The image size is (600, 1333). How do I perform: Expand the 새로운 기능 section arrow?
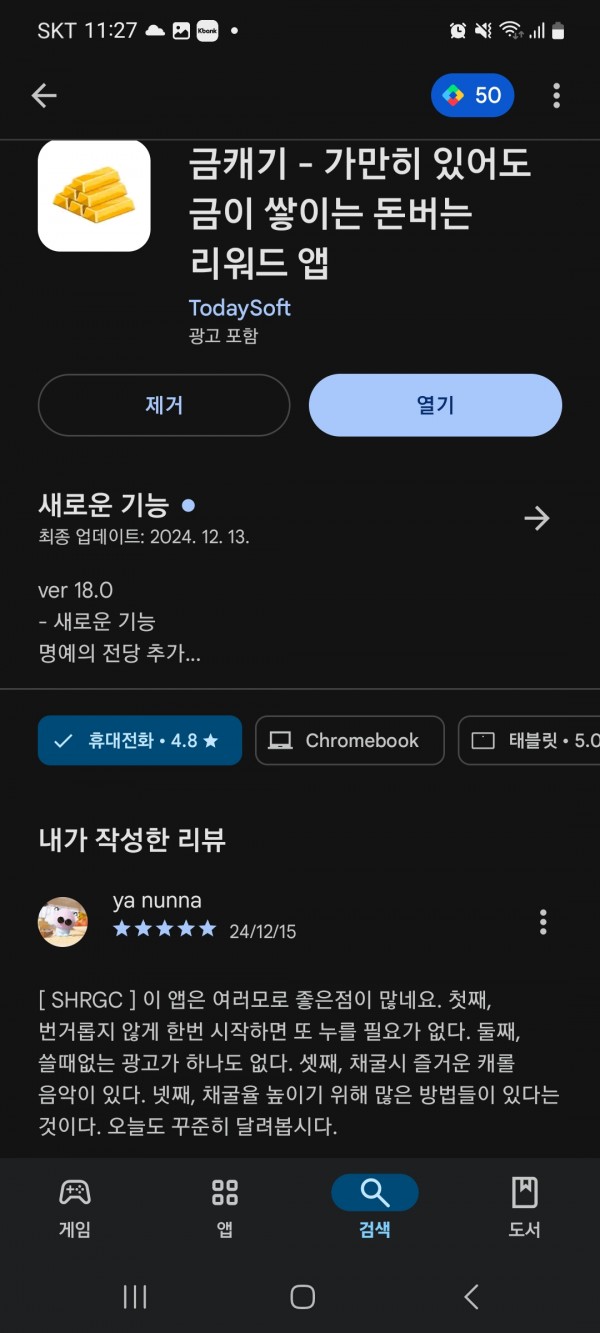click(537, 518)
